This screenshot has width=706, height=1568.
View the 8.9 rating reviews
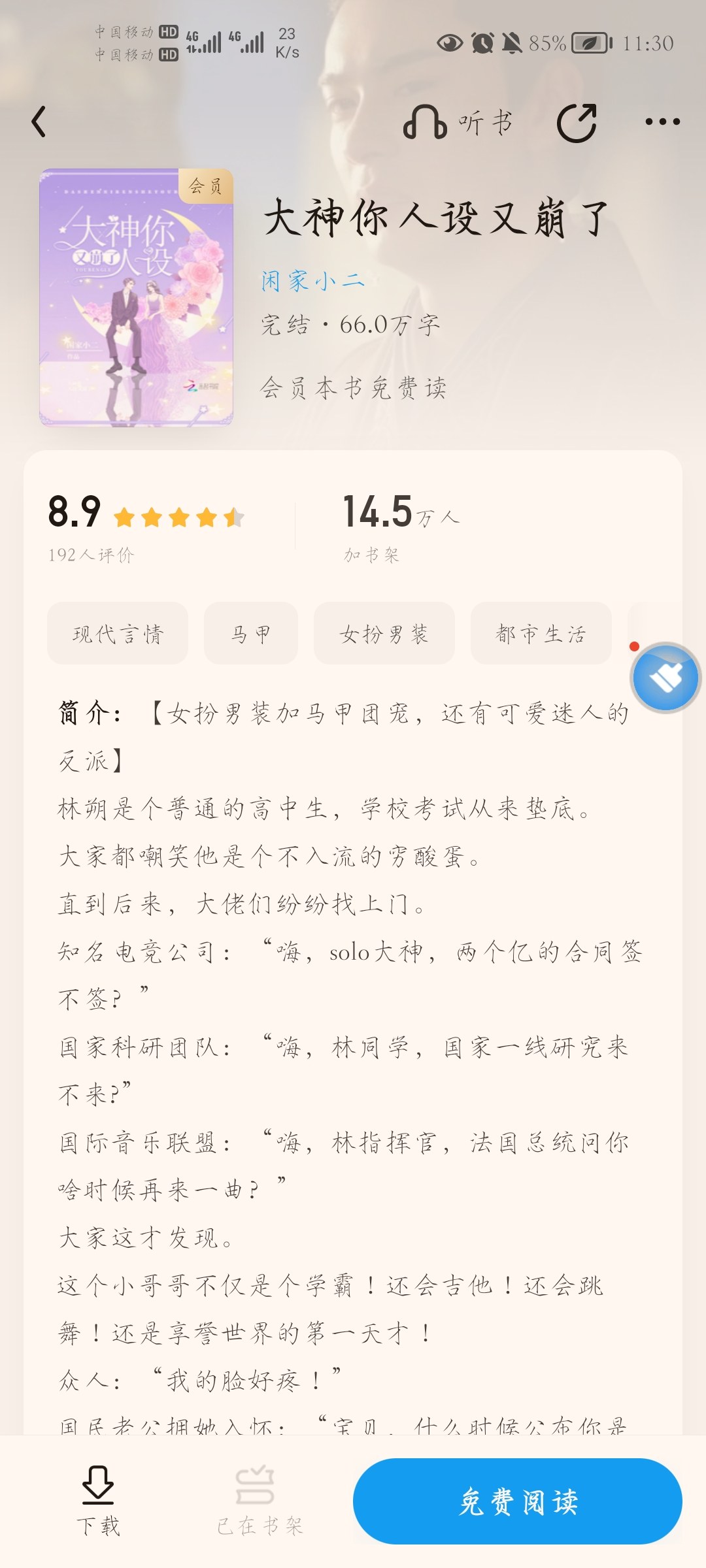click(x=146, y=526)
